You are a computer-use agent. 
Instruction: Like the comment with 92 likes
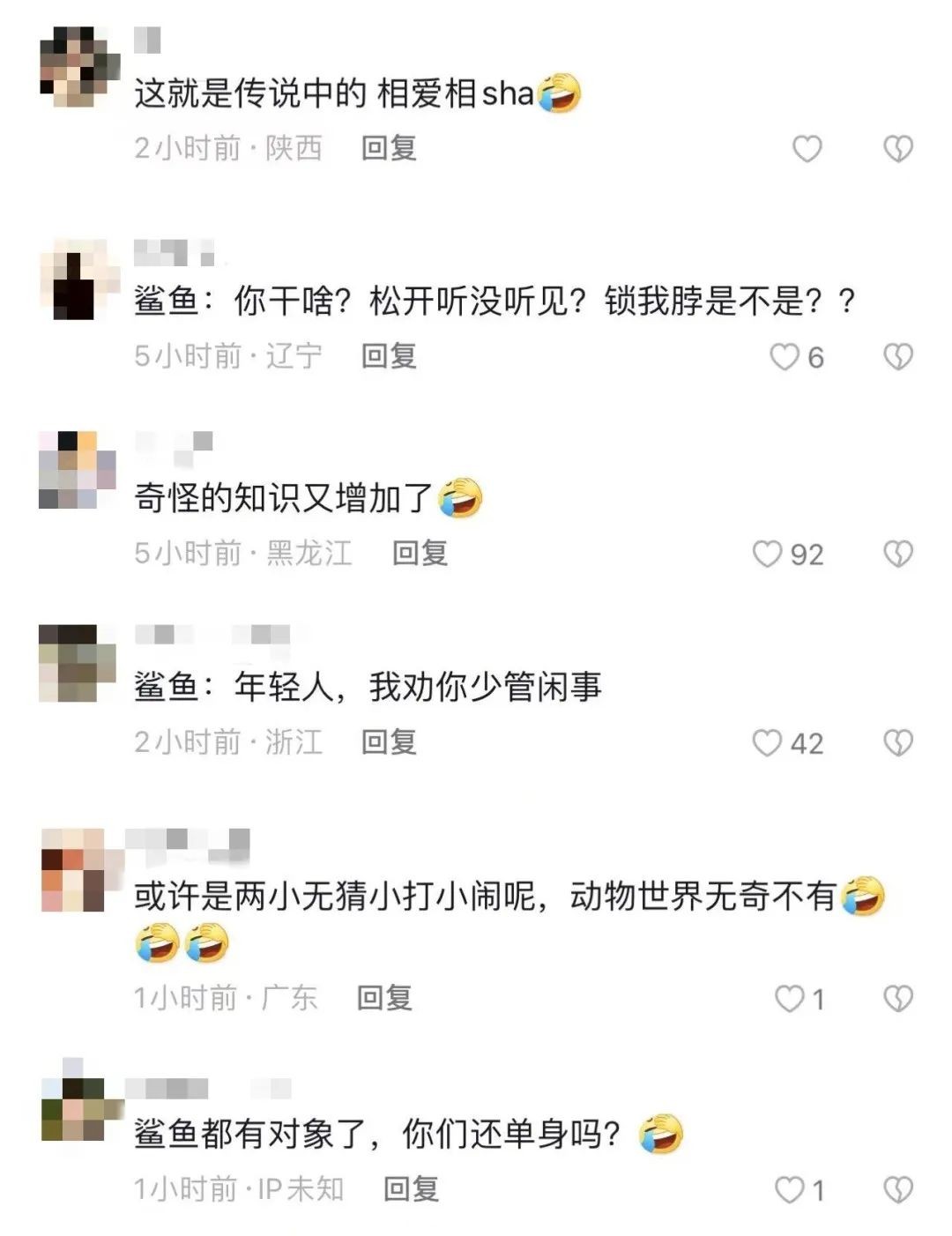click(x=767, y=555)
